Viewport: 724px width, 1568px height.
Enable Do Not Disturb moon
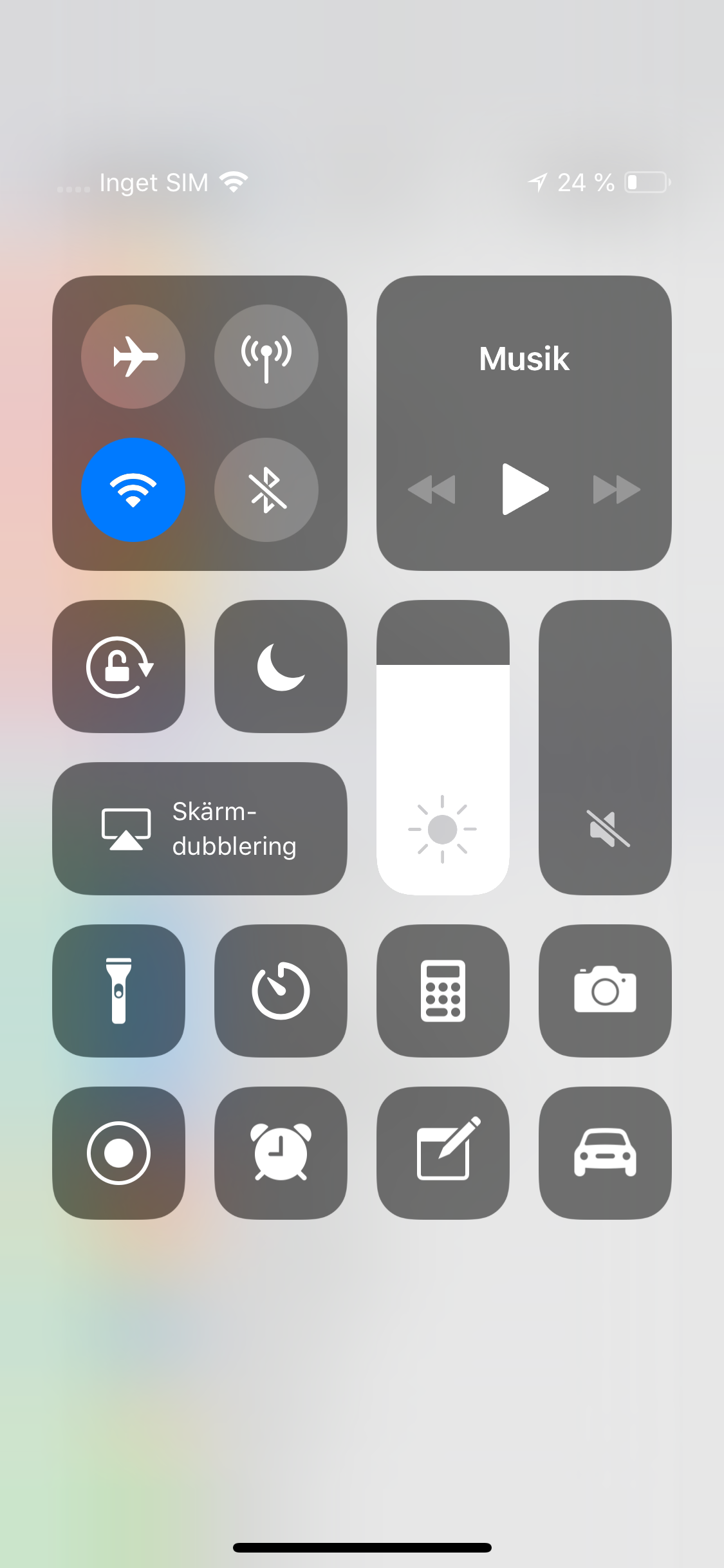coord(281,667)
